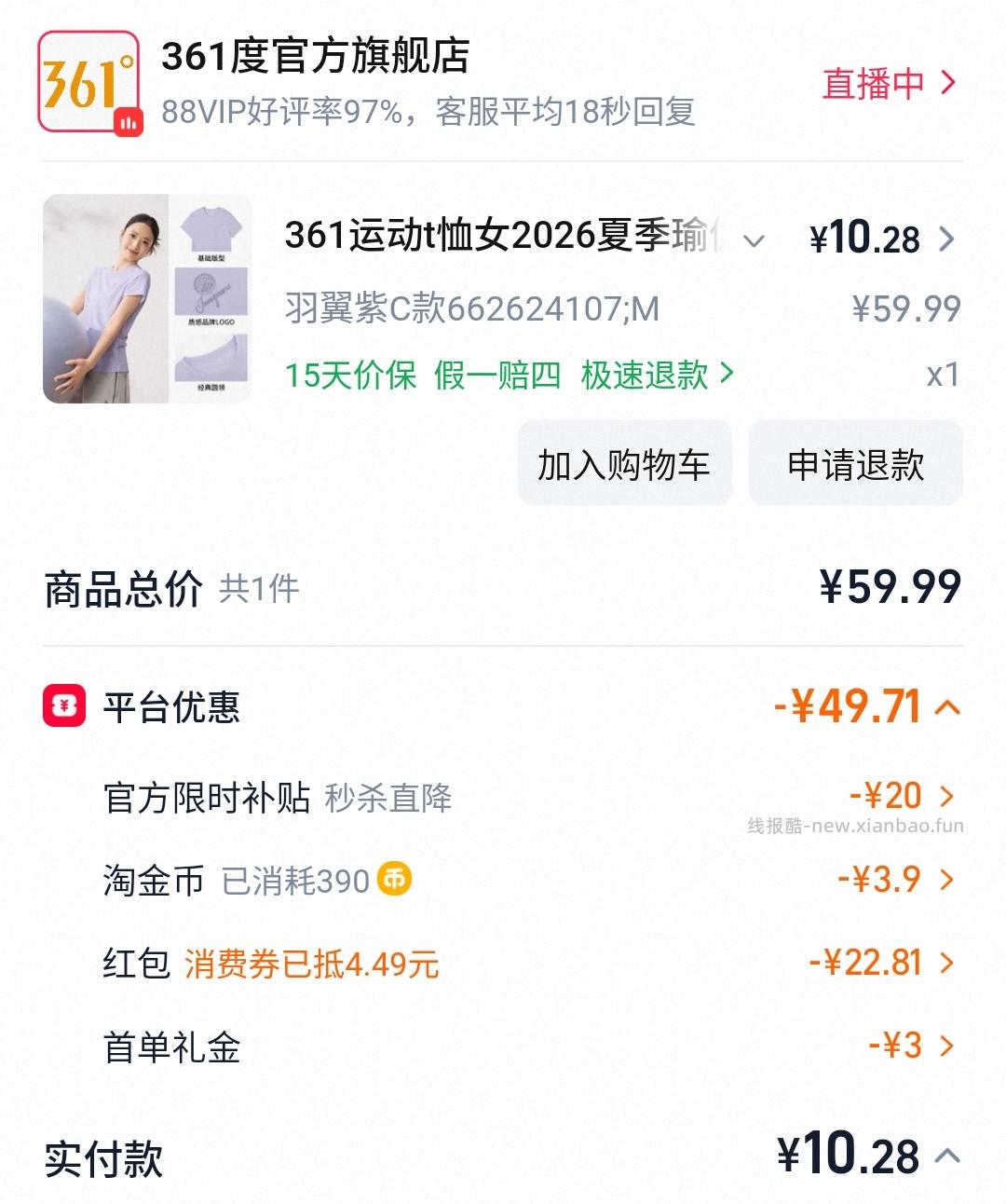Open the arrow beside the ¥10.28 price

click(x=948, y=239)
